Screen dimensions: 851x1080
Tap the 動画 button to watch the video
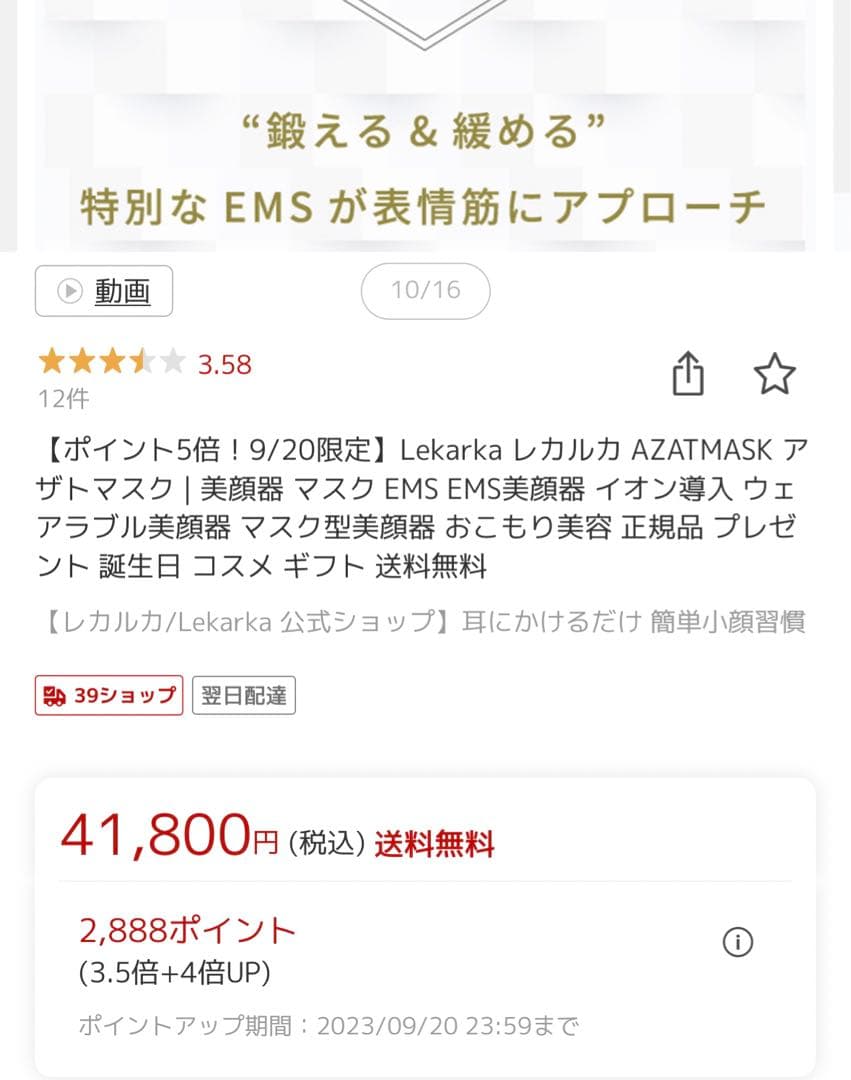pyautogui.click(x=103, y=291)
